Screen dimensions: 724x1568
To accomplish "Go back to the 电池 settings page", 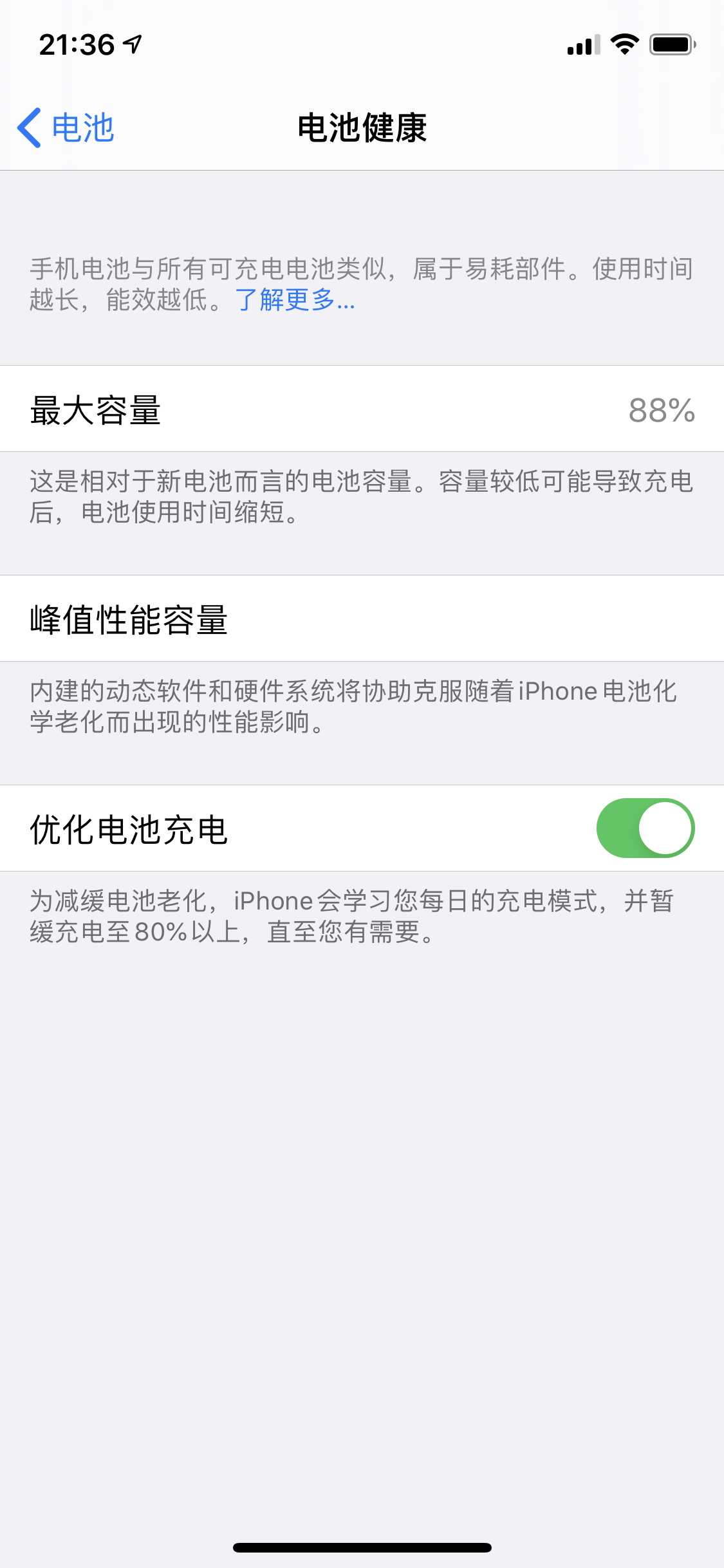I will click(66, 127).
